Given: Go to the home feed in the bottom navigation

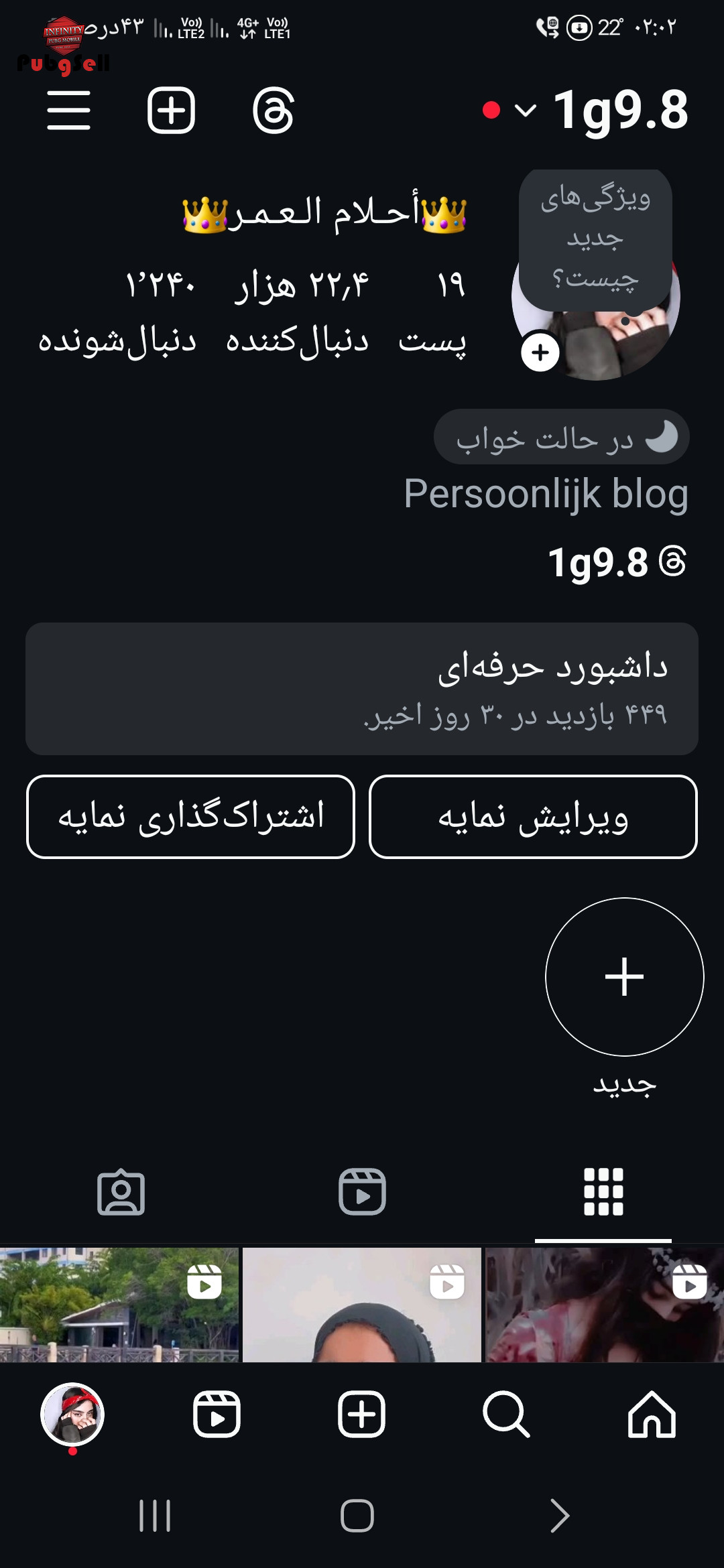Looking at the screenshot, I should tap(652, 1415).
